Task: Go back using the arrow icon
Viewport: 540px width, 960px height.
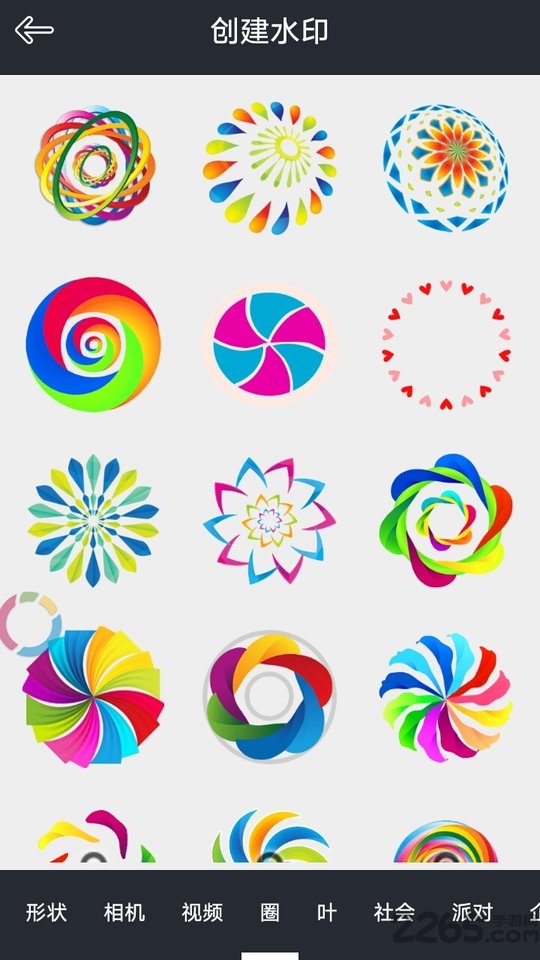Action: (34, 30)
